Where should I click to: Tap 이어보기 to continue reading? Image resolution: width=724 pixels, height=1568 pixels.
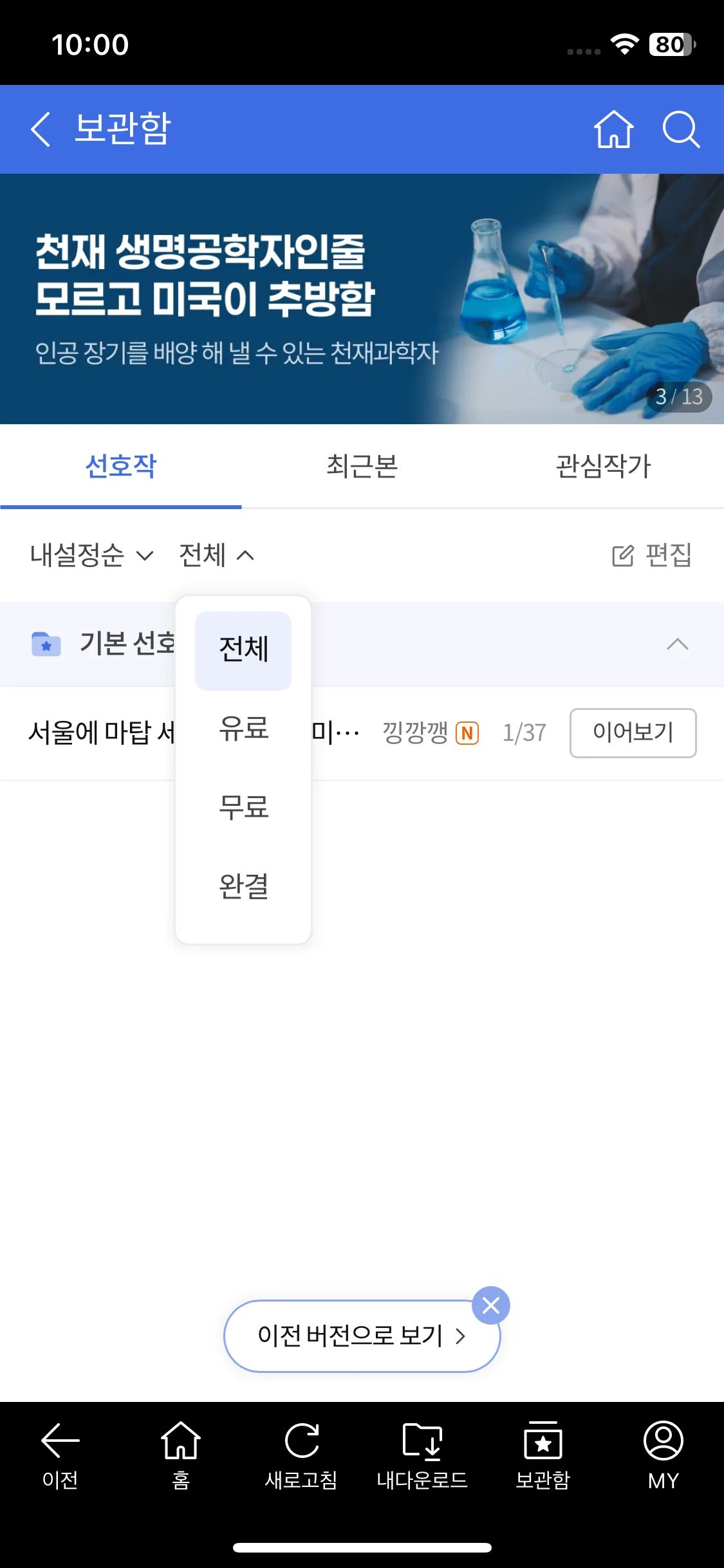point(633,733)
